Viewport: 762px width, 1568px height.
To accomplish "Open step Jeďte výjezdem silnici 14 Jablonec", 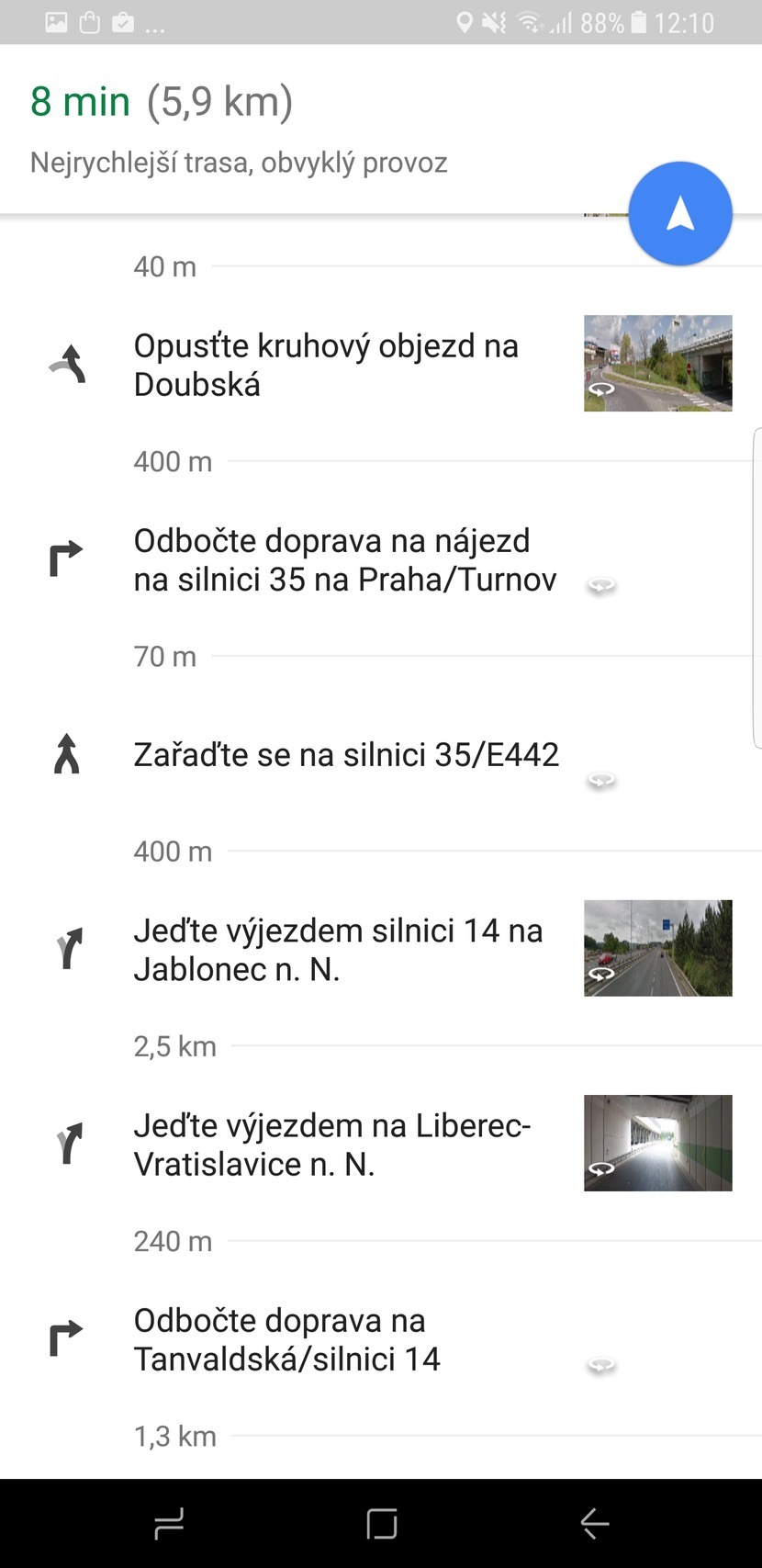I will (338, 950).
